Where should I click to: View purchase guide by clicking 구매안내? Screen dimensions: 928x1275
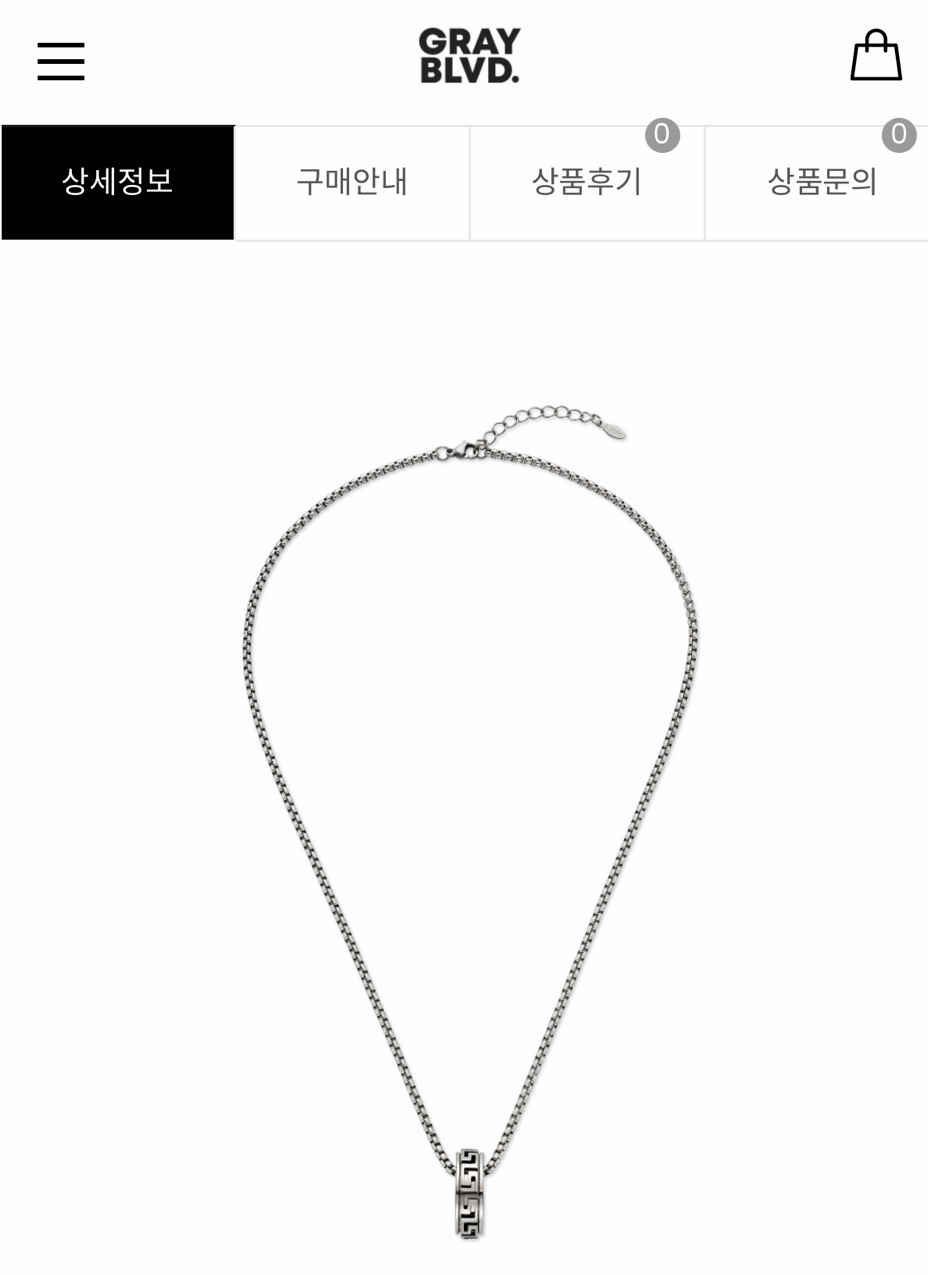tap(352, 182)
